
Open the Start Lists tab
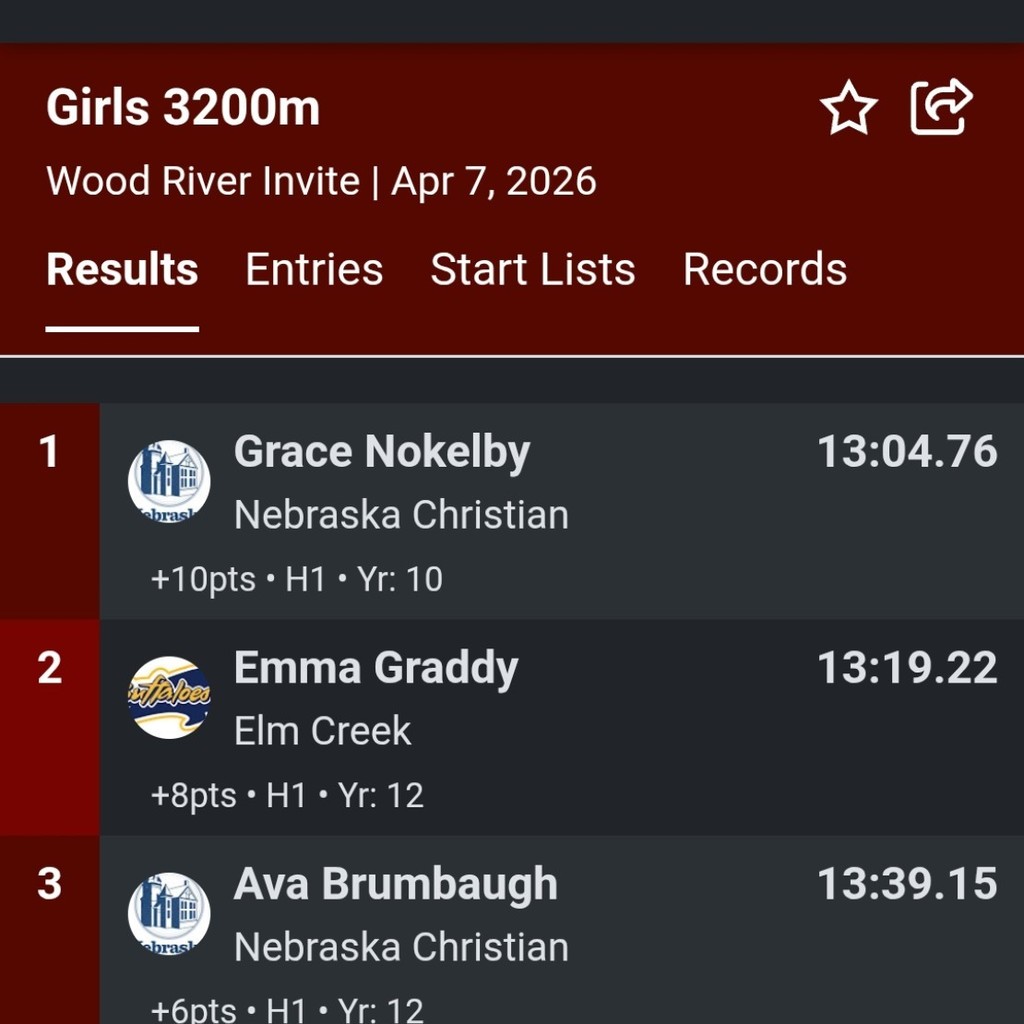(x=533, y=270)
